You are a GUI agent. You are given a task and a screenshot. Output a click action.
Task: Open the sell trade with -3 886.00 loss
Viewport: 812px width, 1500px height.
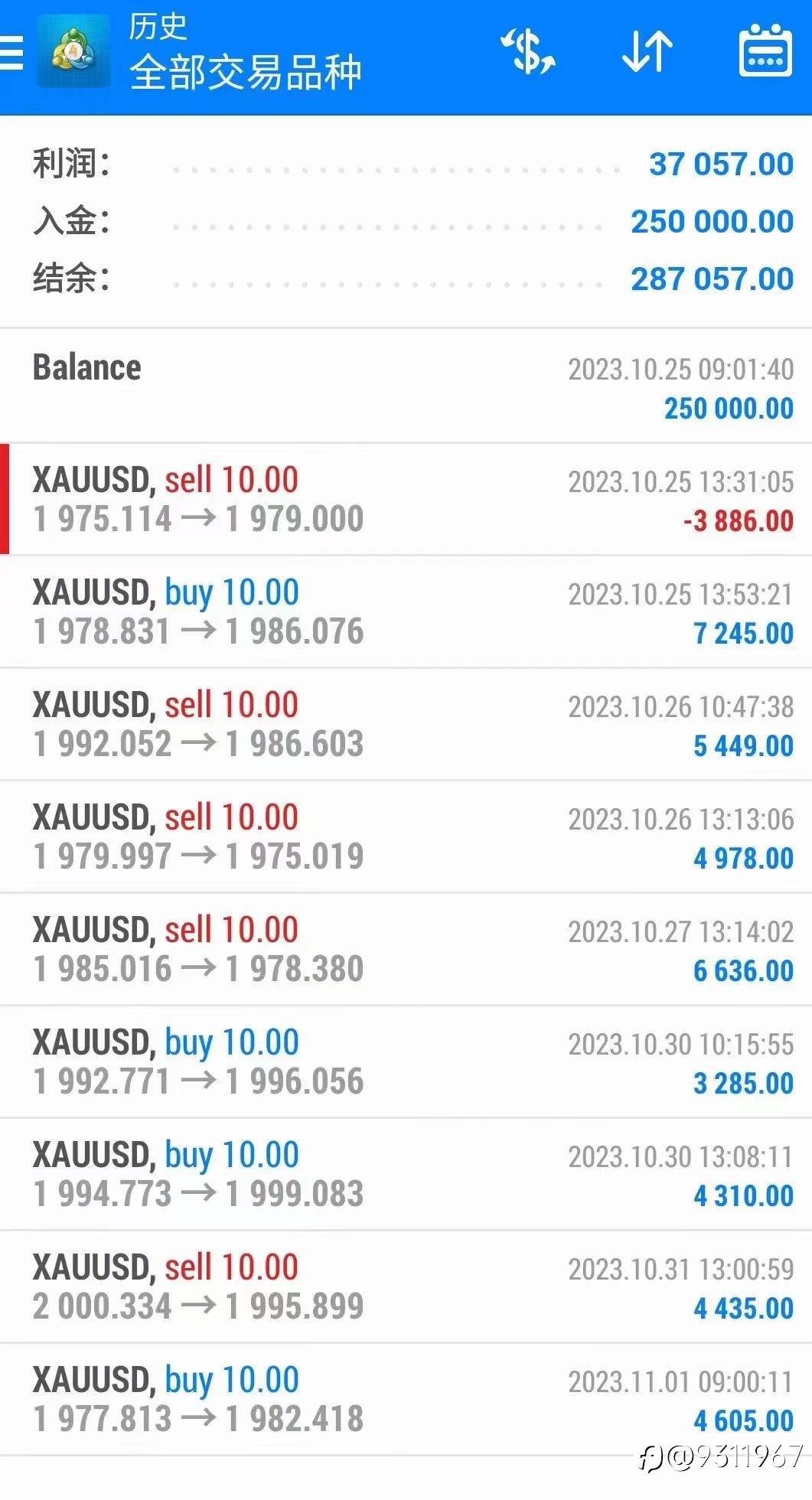406,500
